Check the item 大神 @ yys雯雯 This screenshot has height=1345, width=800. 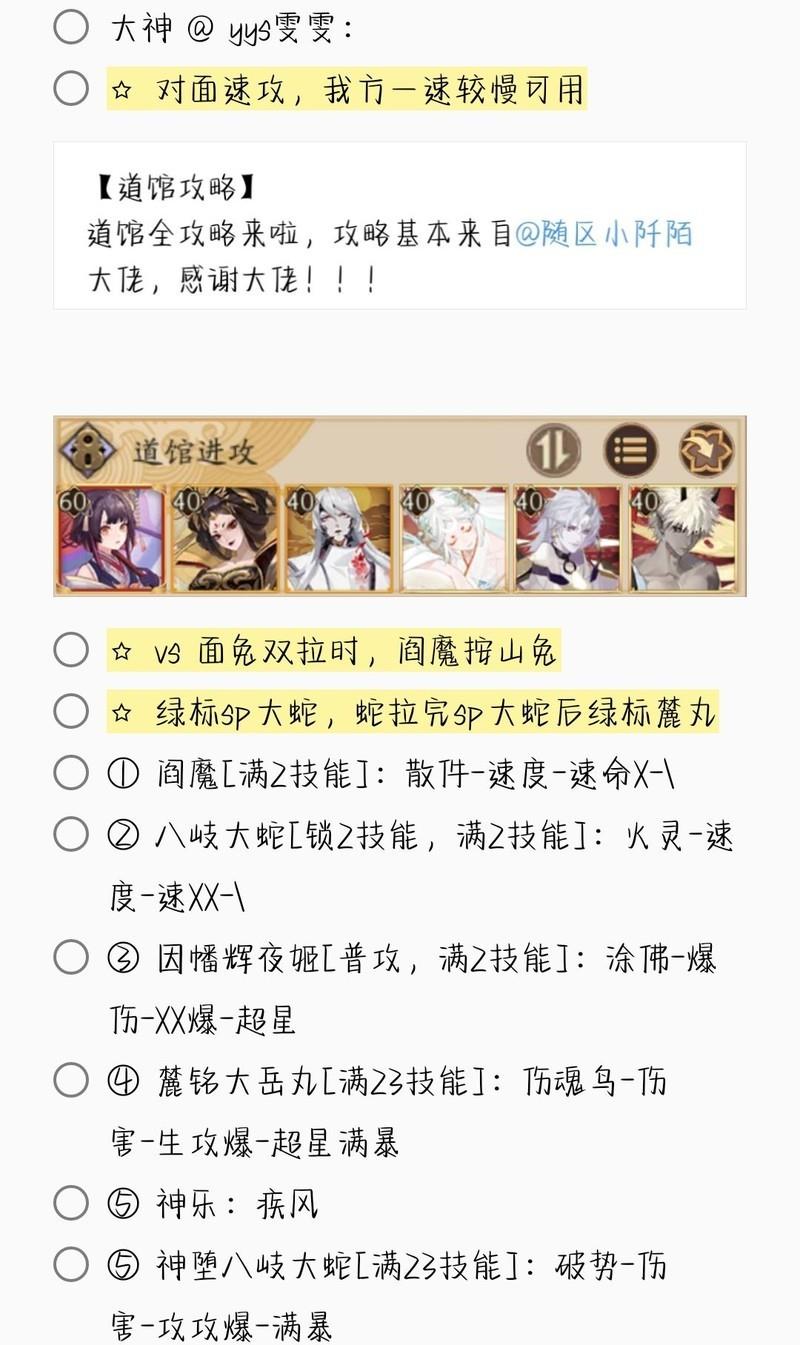(x=71, y=27)
